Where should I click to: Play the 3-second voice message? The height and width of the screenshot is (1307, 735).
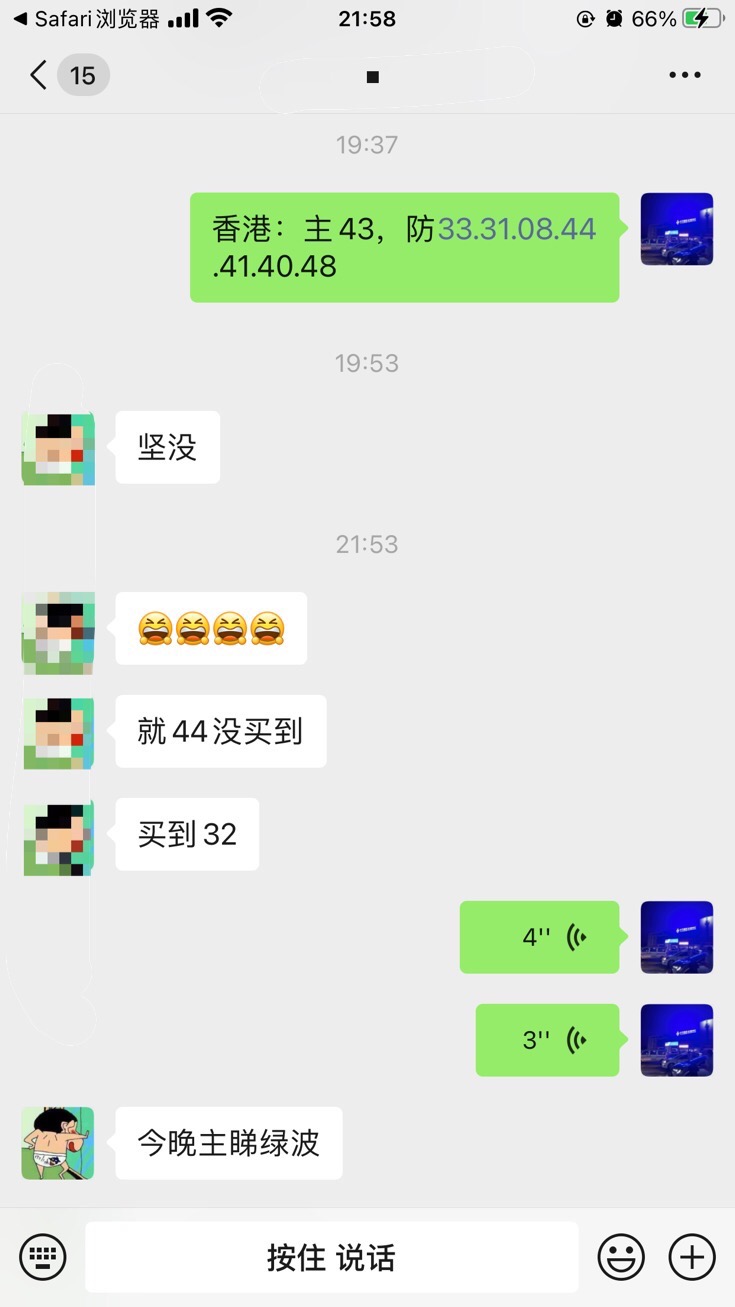coord(547,1040)
